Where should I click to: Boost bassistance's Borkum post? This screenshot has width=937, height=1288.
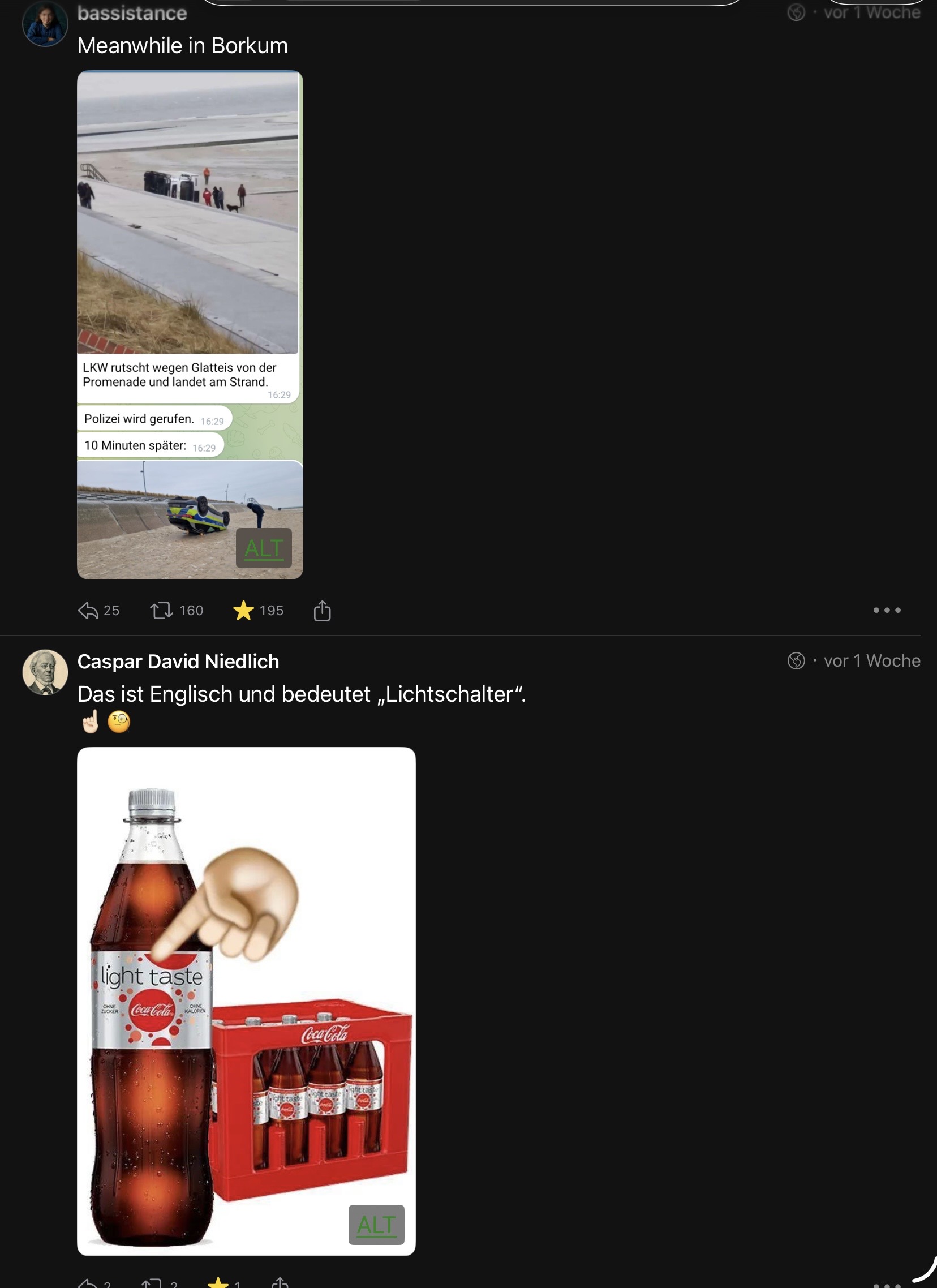pos(162,611)
